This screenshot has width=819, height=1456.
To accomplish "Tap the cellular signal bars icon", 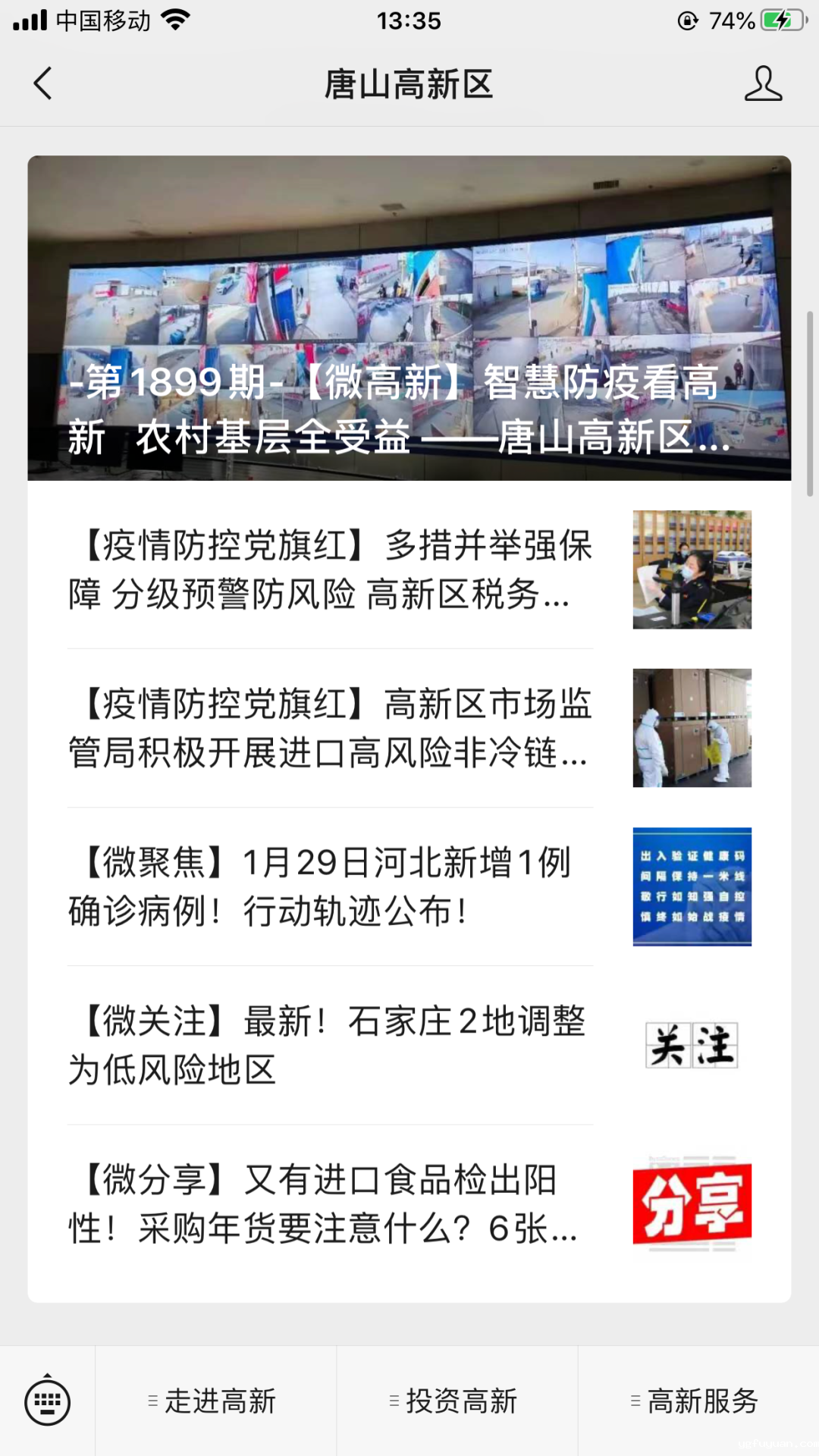I will (x=29, y=20).
